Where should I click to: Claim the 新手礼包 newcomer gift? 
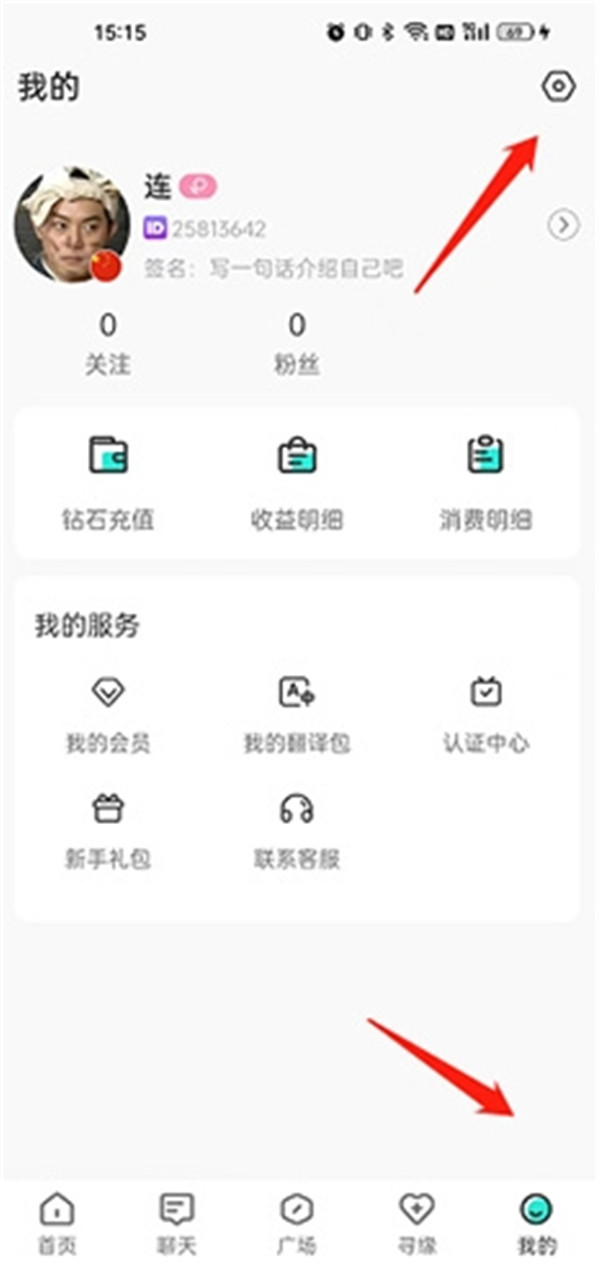pos(108,828)
